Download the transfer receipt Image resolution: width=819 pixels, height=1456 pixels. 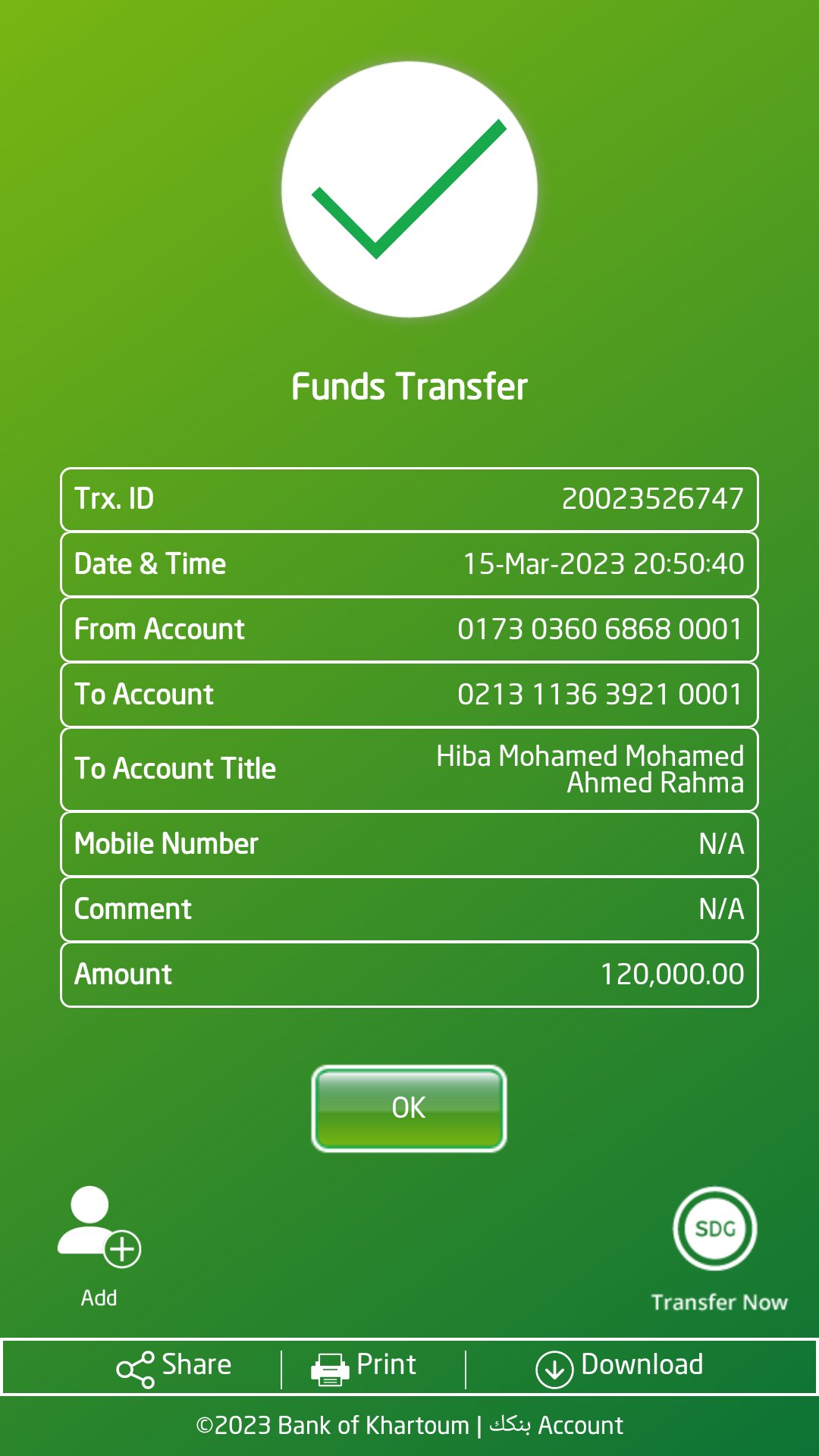[620, 1367]
